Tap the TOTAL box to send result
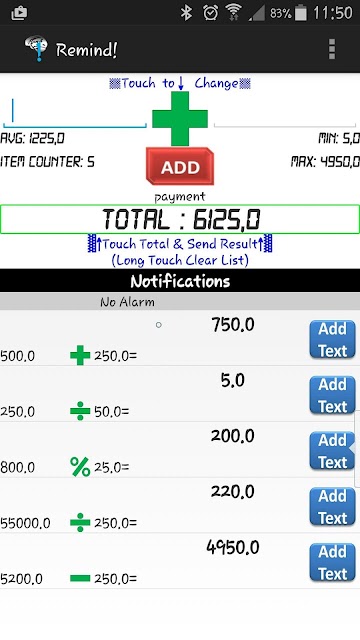 pyautogui.click(x=180, y=219)
